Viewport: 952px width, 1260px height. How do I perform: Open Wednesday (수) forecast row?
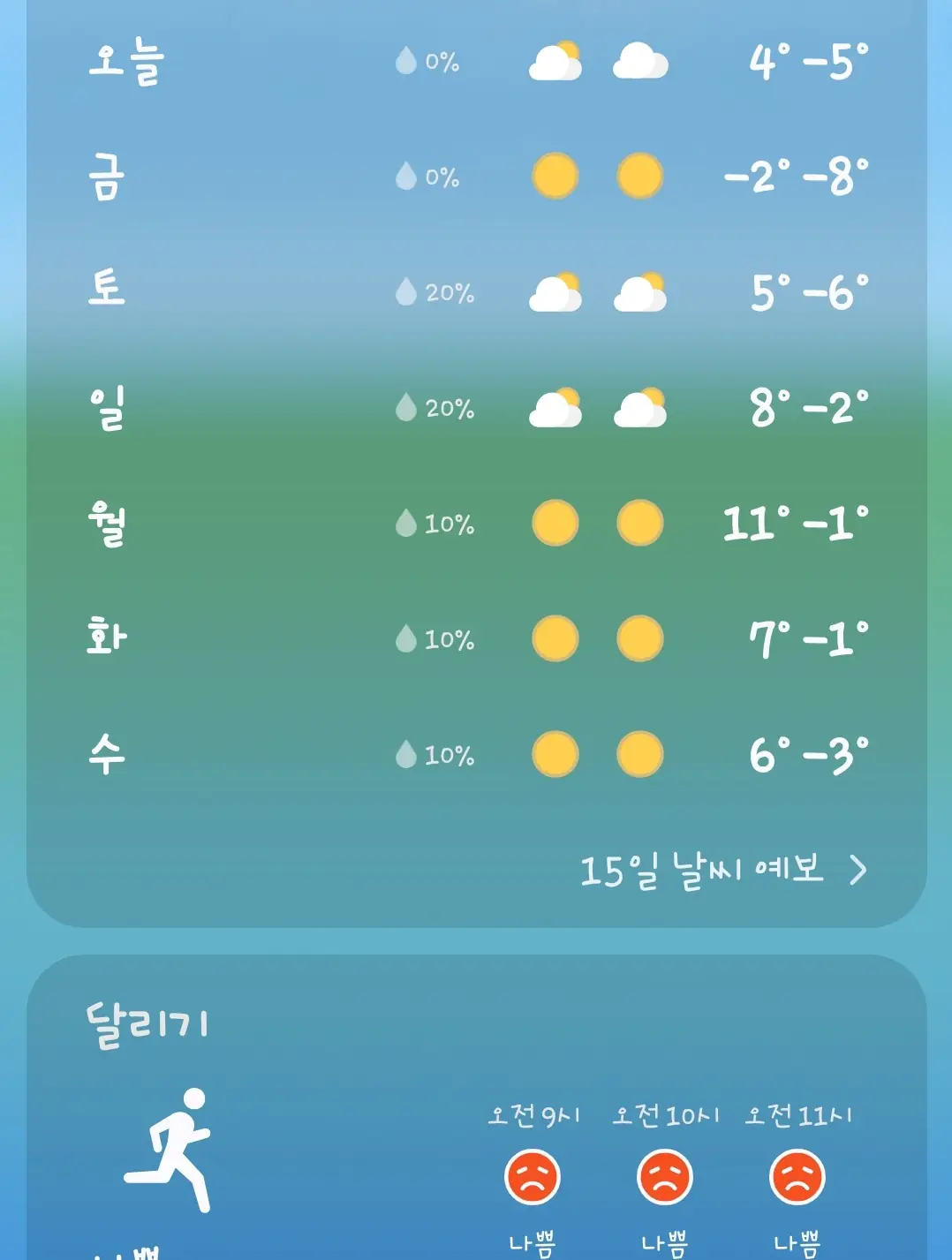point(477,755)
